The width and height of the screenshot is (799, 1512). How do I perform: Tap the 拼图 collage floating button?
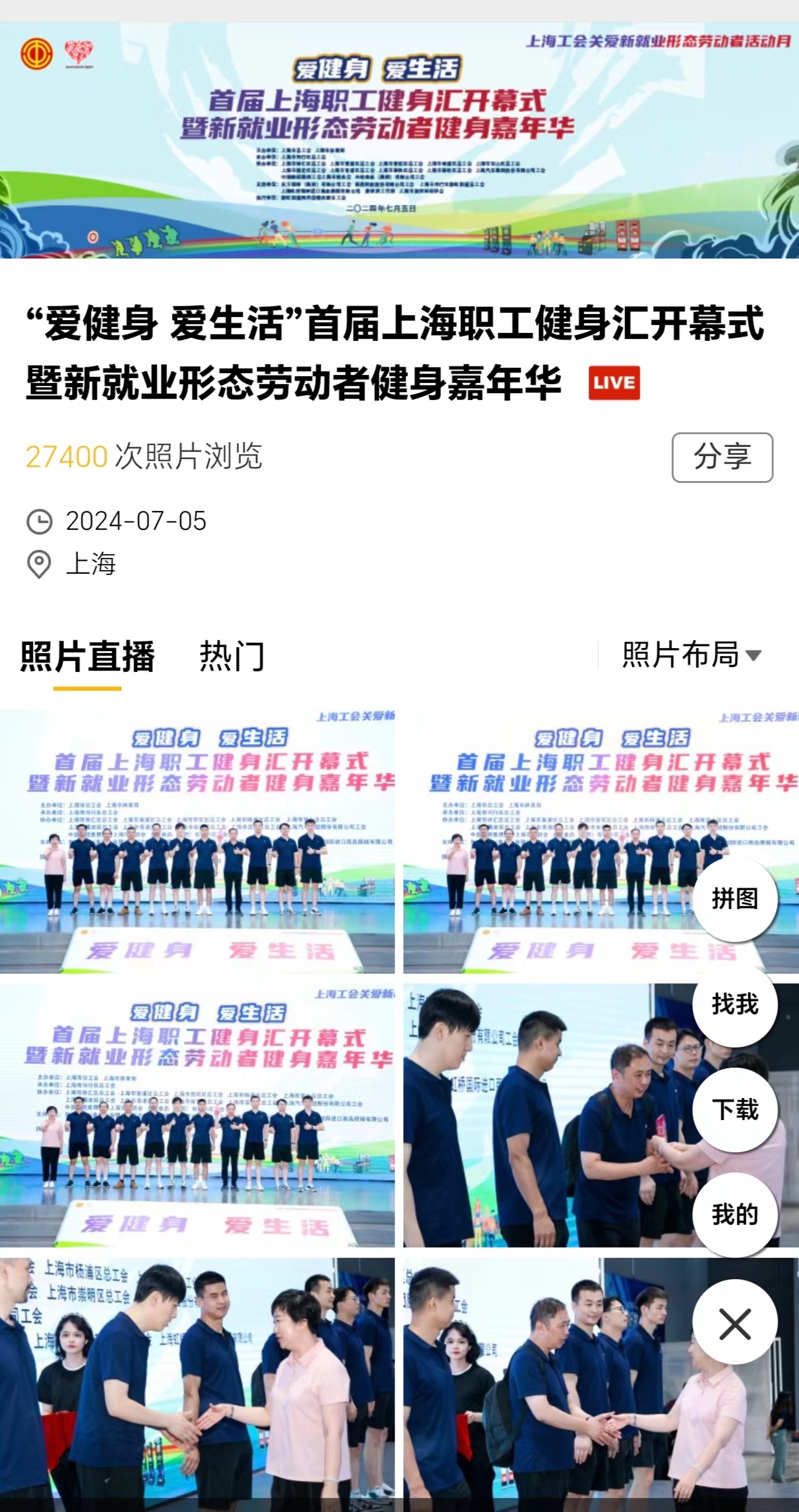coord(734,899)
